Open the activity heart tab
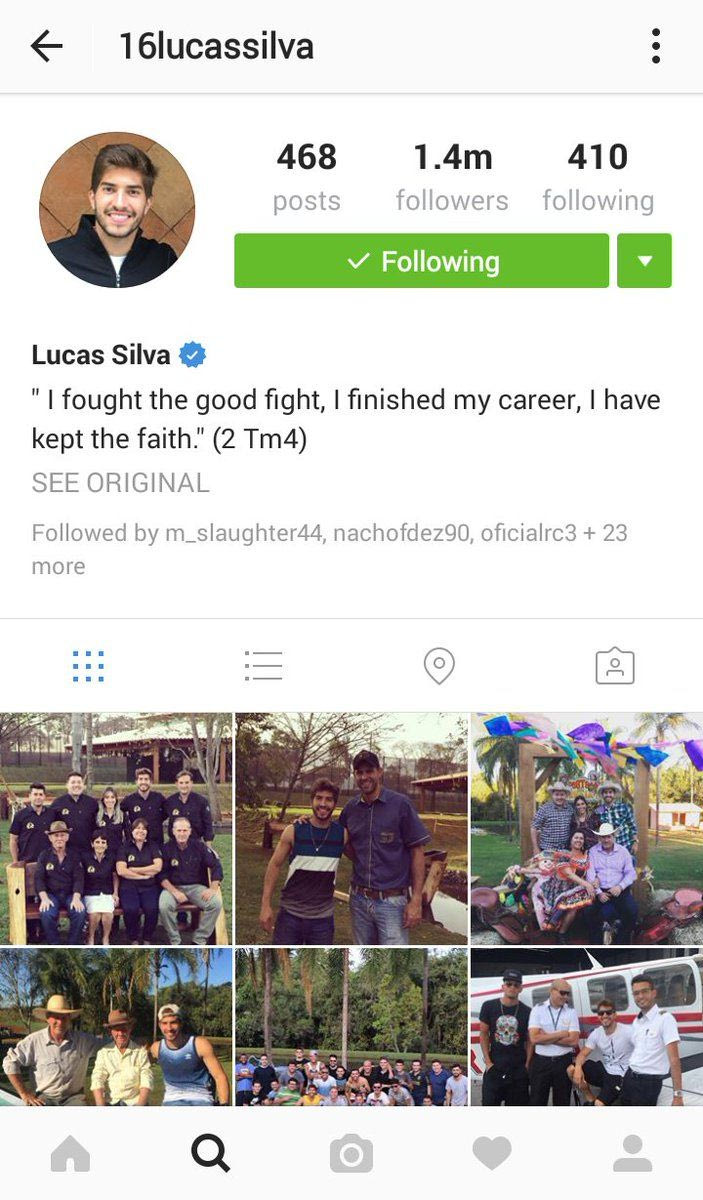Viewport: 703px width, 1200px height. click(x=492, y=1154)
